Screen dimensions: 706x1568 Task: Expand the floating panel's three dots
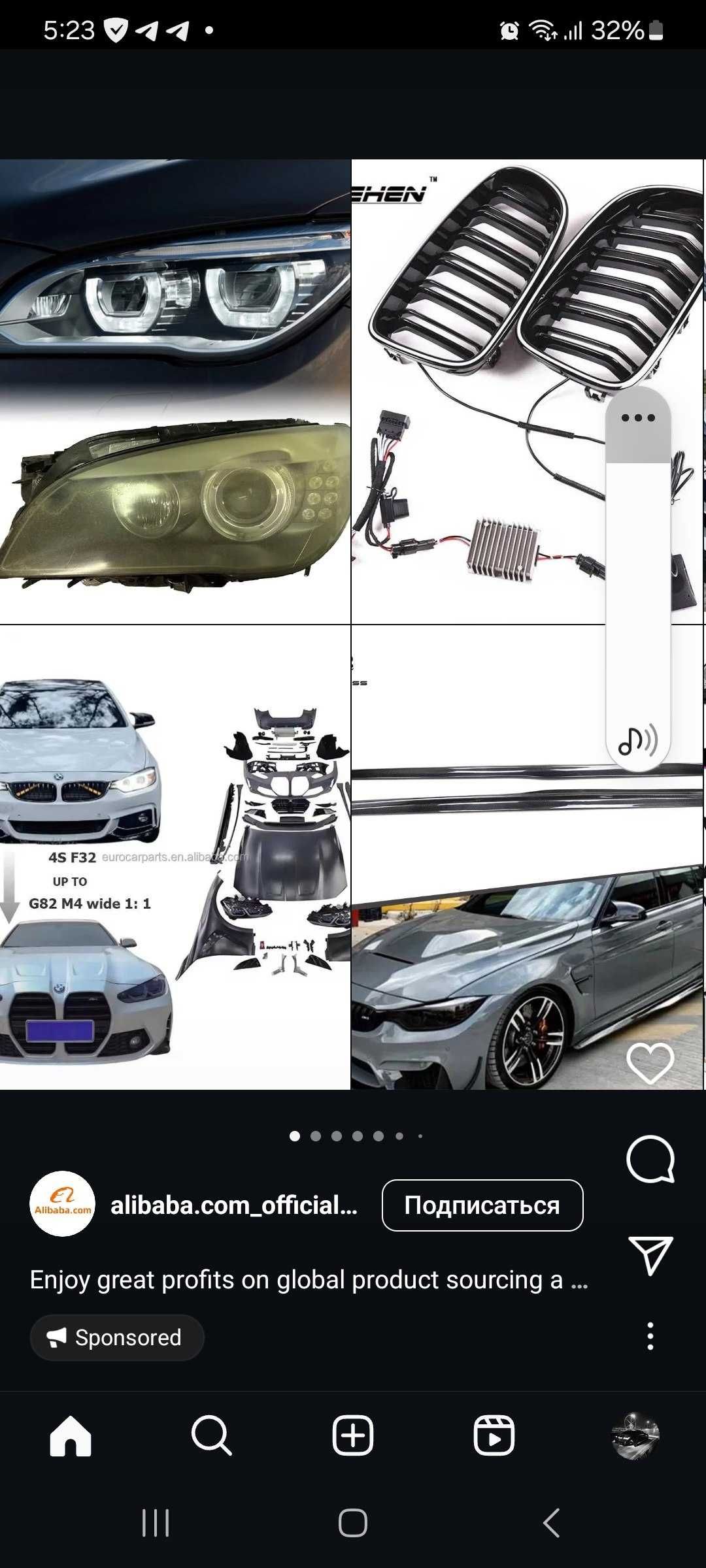click(x=638, y=418)
